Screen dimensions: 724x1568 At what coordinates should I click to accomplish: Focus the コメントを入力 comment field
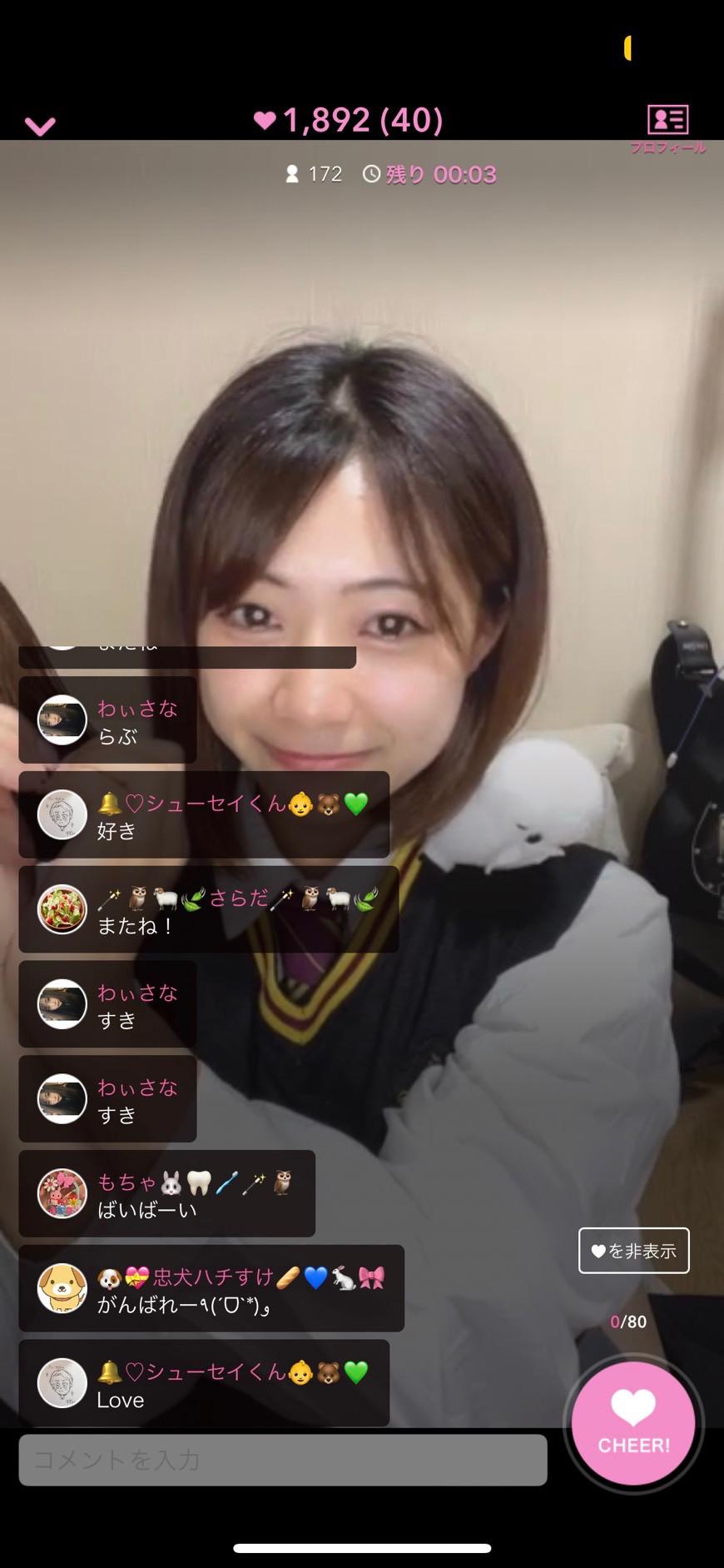click(x=283, y=1459)
